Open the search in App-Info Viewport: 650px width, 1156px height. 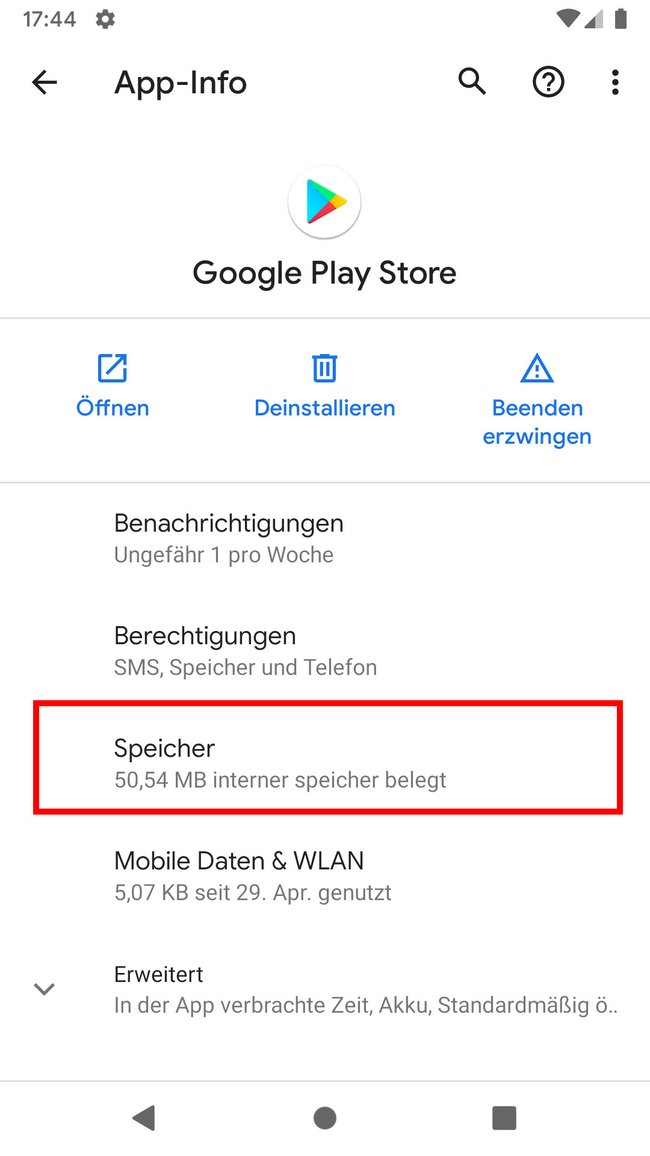tap(472, 82)
